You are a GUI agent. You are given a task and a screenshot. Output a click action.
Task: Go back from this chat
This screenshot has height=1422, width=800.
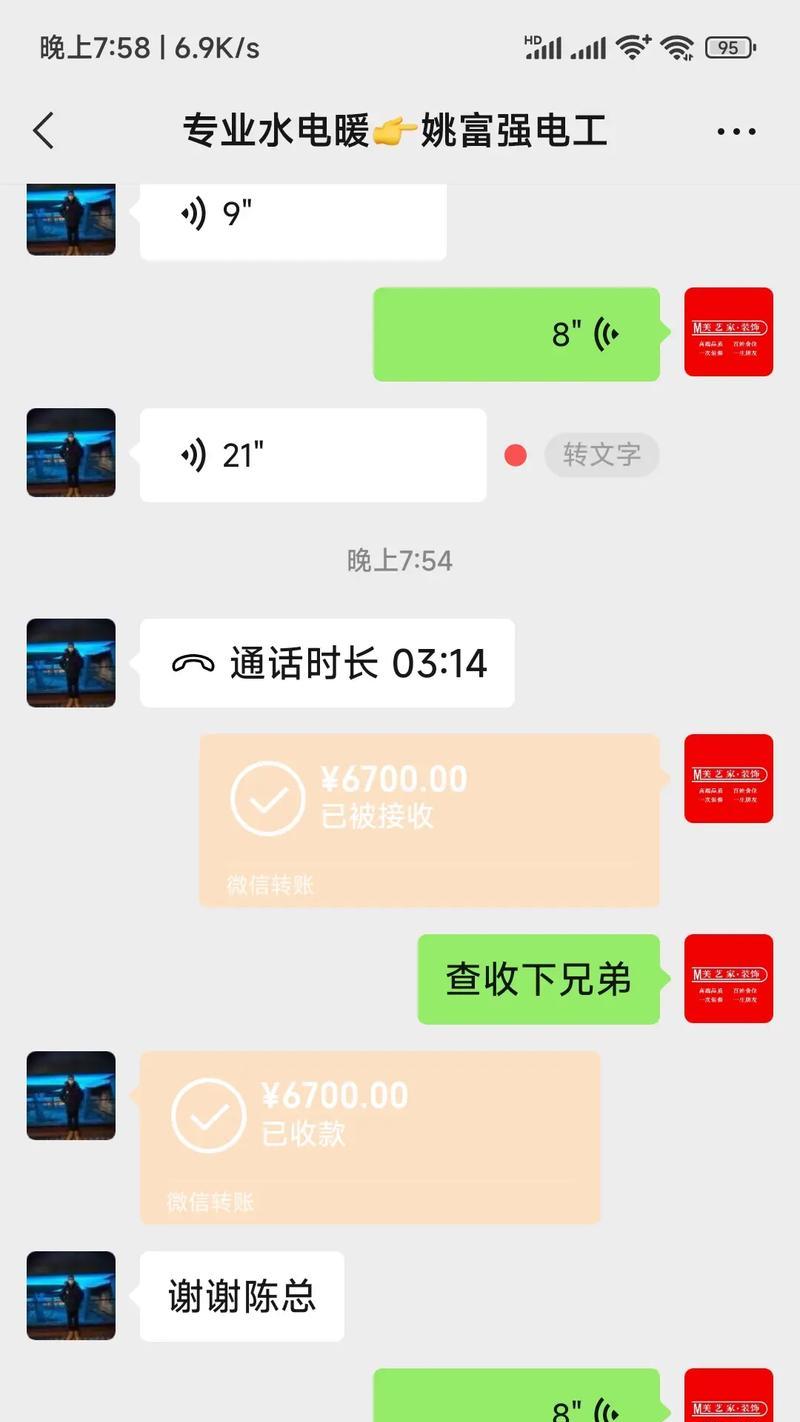(x=44, y=131)
